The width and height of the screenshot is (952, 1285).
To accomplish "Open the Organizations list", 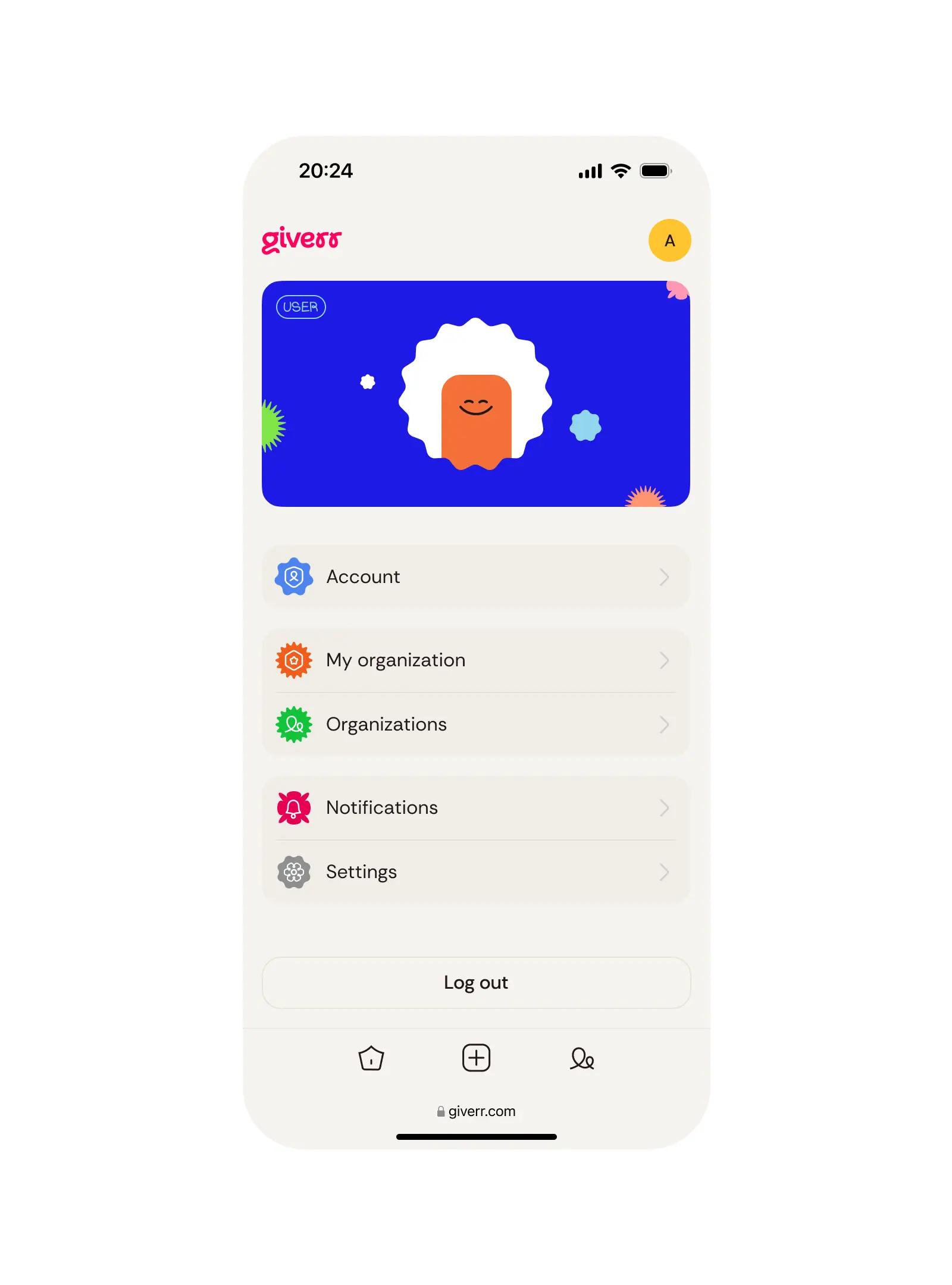I will pyautogui.click(x=475, y=724).
